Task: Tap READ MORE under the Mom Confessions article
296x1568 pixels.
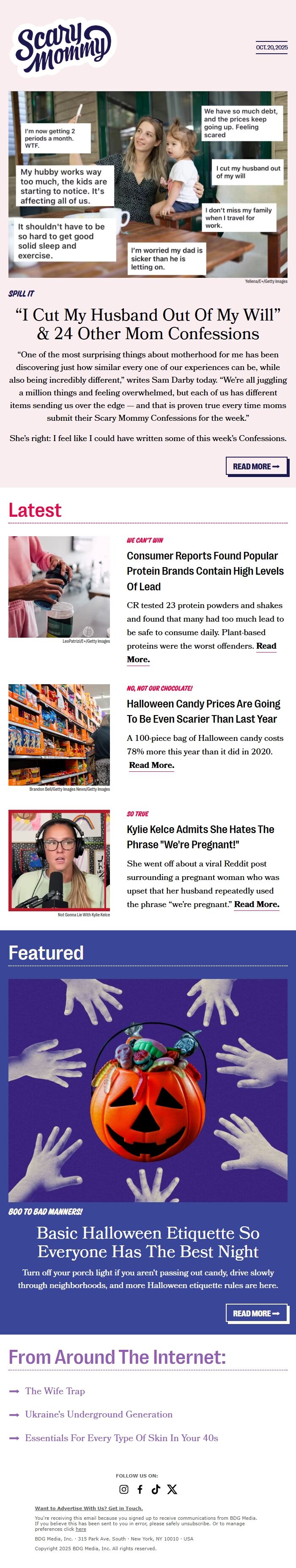Action: click(x=256, y=466)
